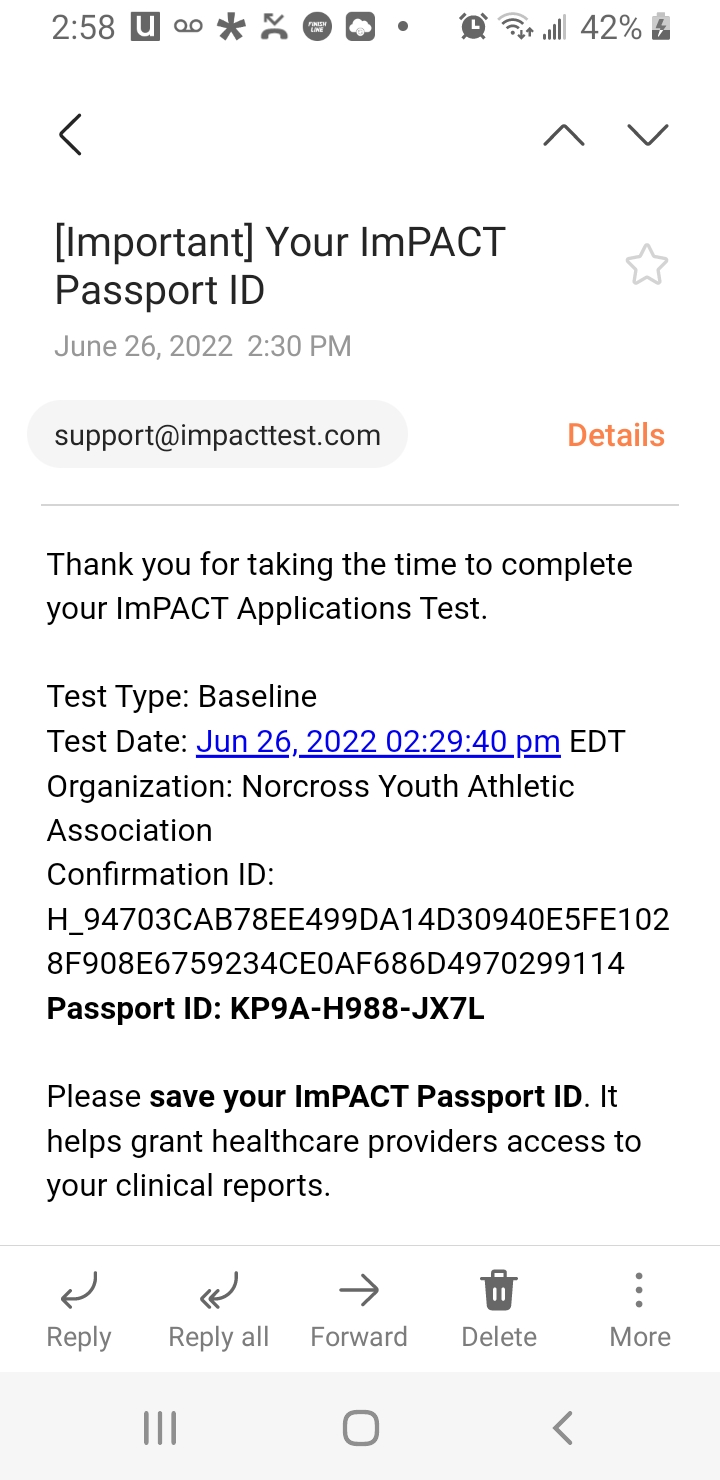The width and height of the screenshot is (720, 1480).
Task: Open the More options menu
Action: click(x=640, y=1310)
